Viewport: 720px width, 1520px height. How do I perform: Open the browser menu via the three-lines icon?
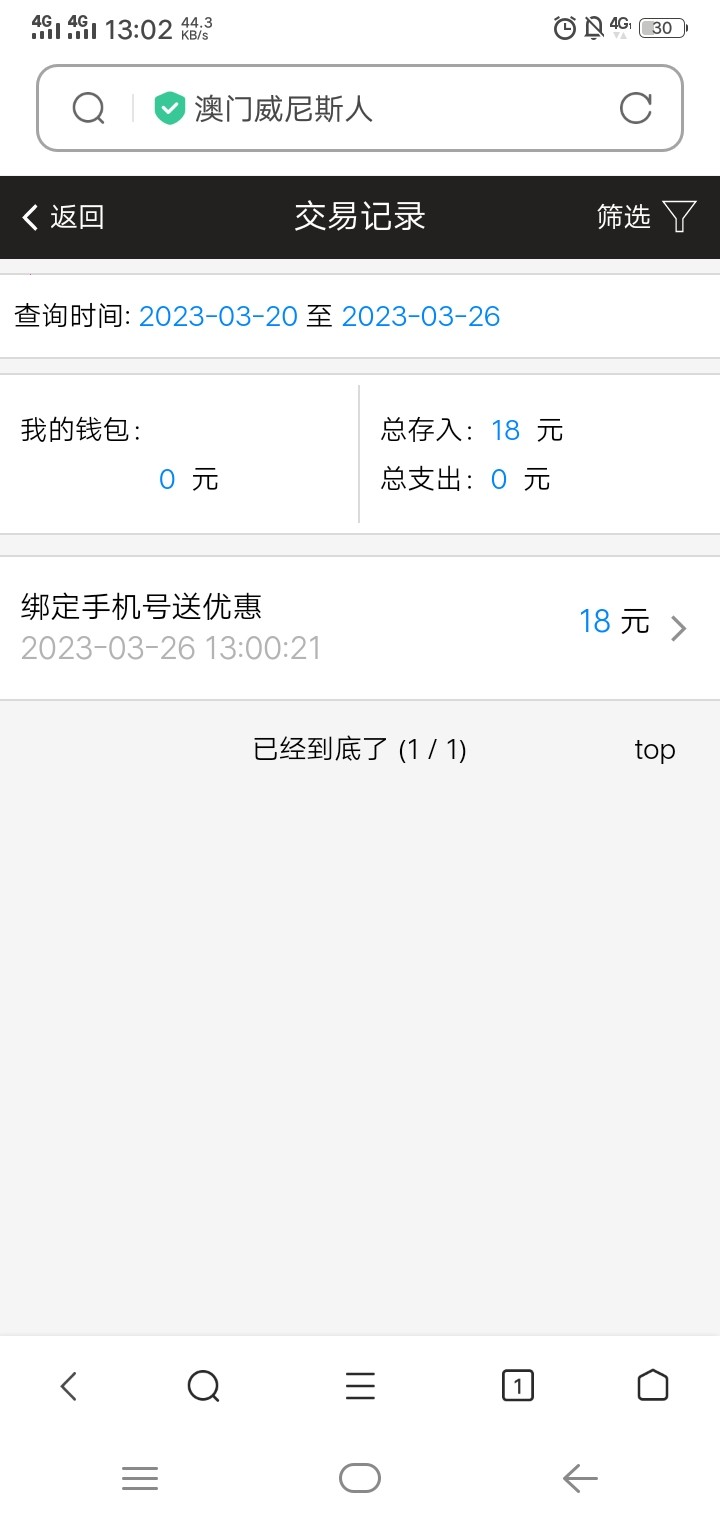360,1386
